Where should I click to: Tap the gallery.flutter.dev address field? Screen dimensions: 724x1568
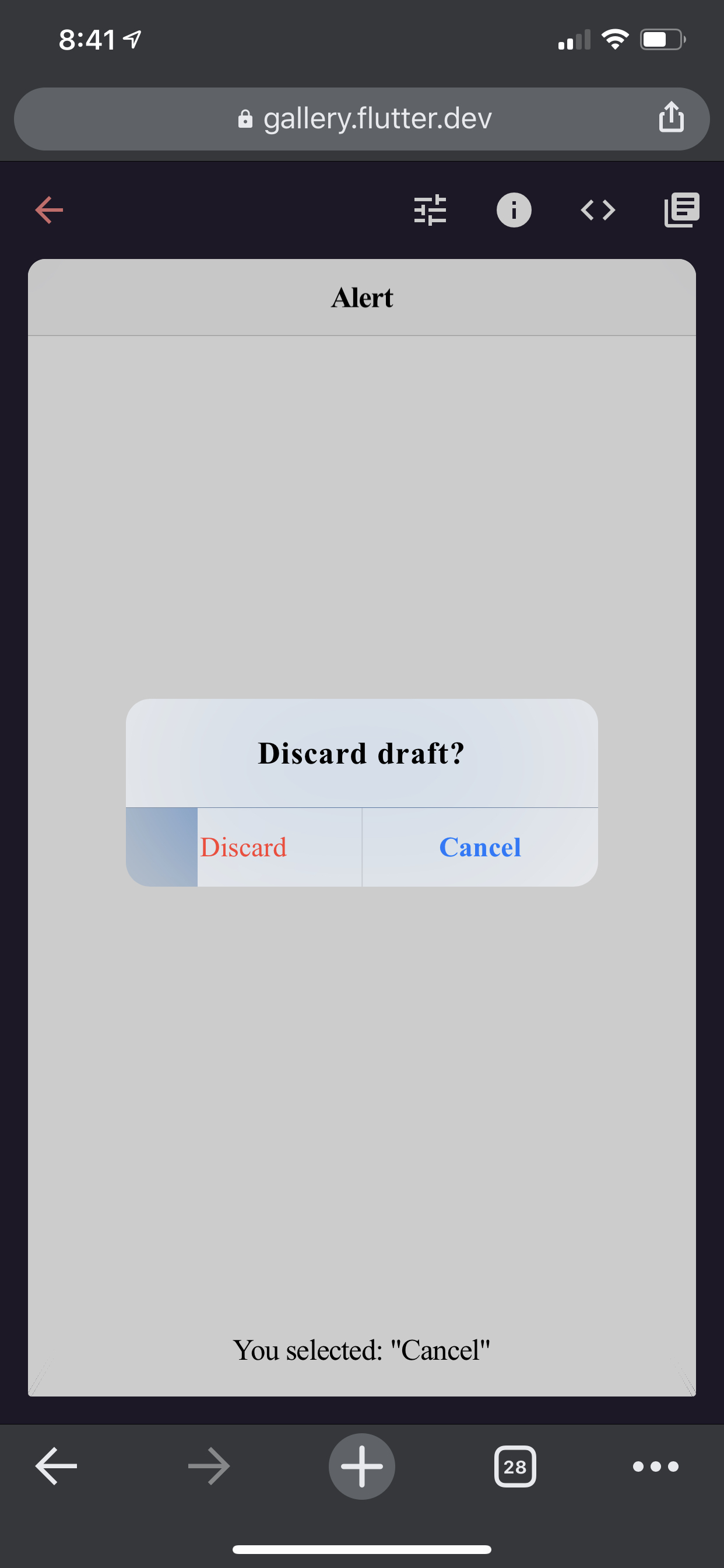point(377,118)
